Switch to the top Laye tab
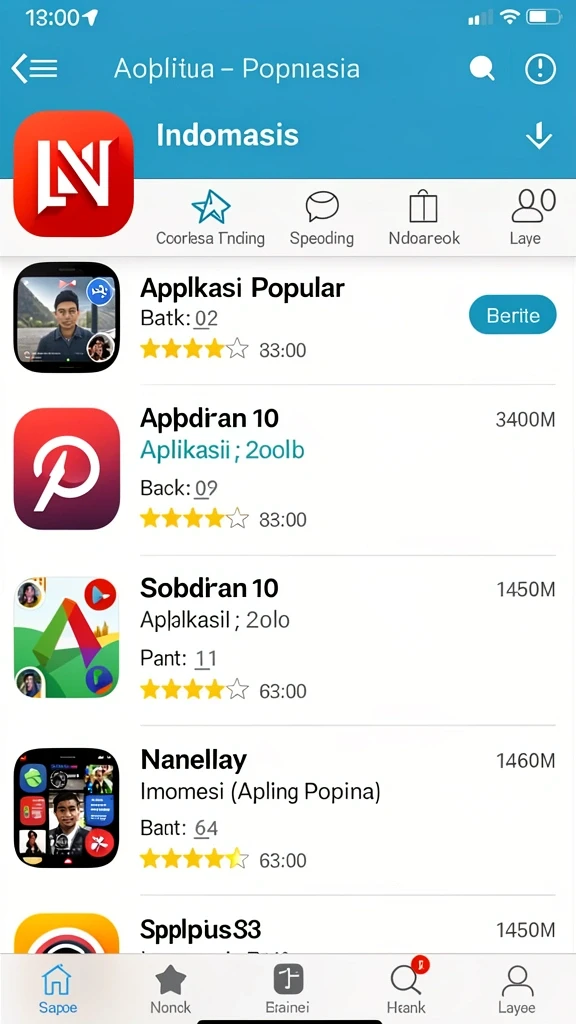The width and height of the screenshot is (576, 1024). point(530,219)
